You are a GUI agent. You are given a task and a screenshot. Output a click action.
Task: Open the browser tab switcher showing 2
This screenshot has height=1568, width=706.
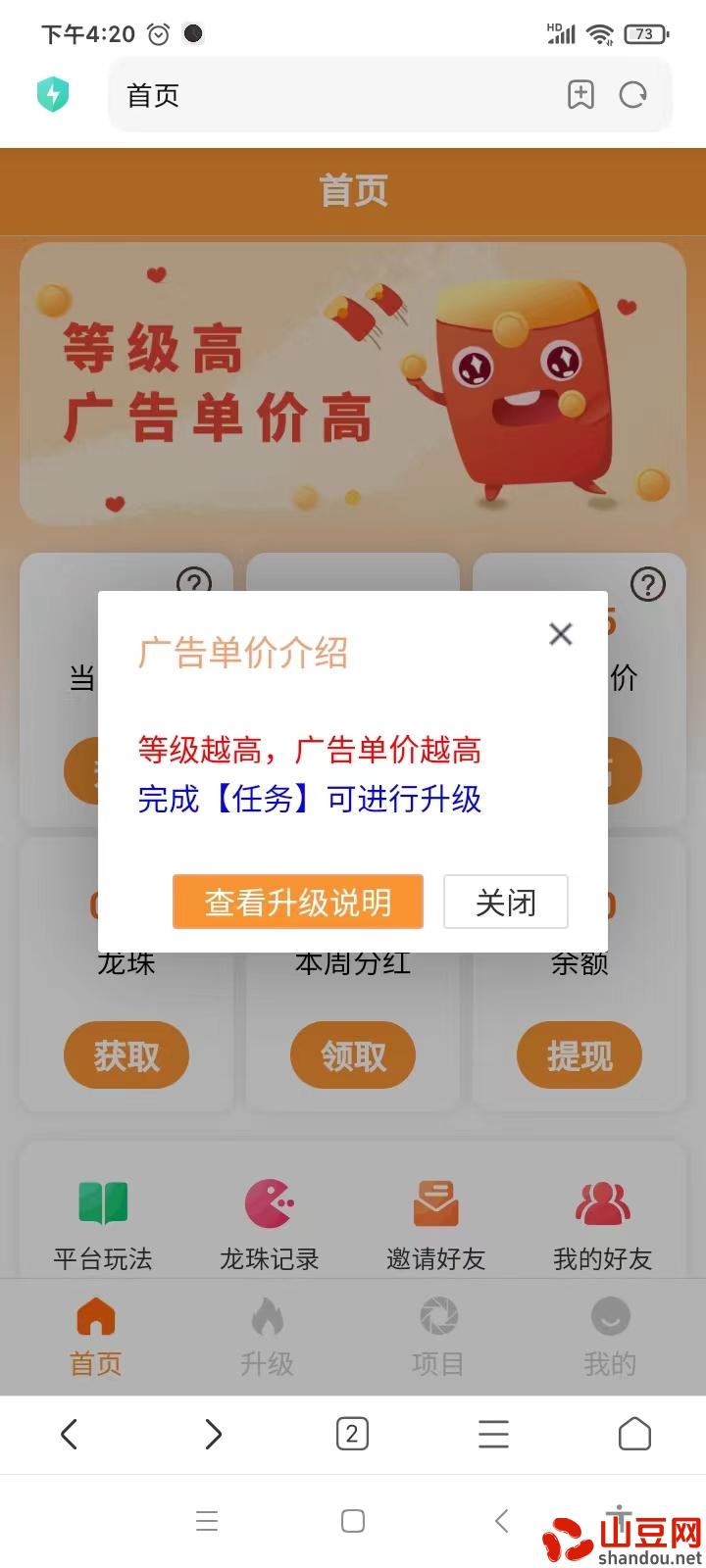click(x=352, y=1434)
